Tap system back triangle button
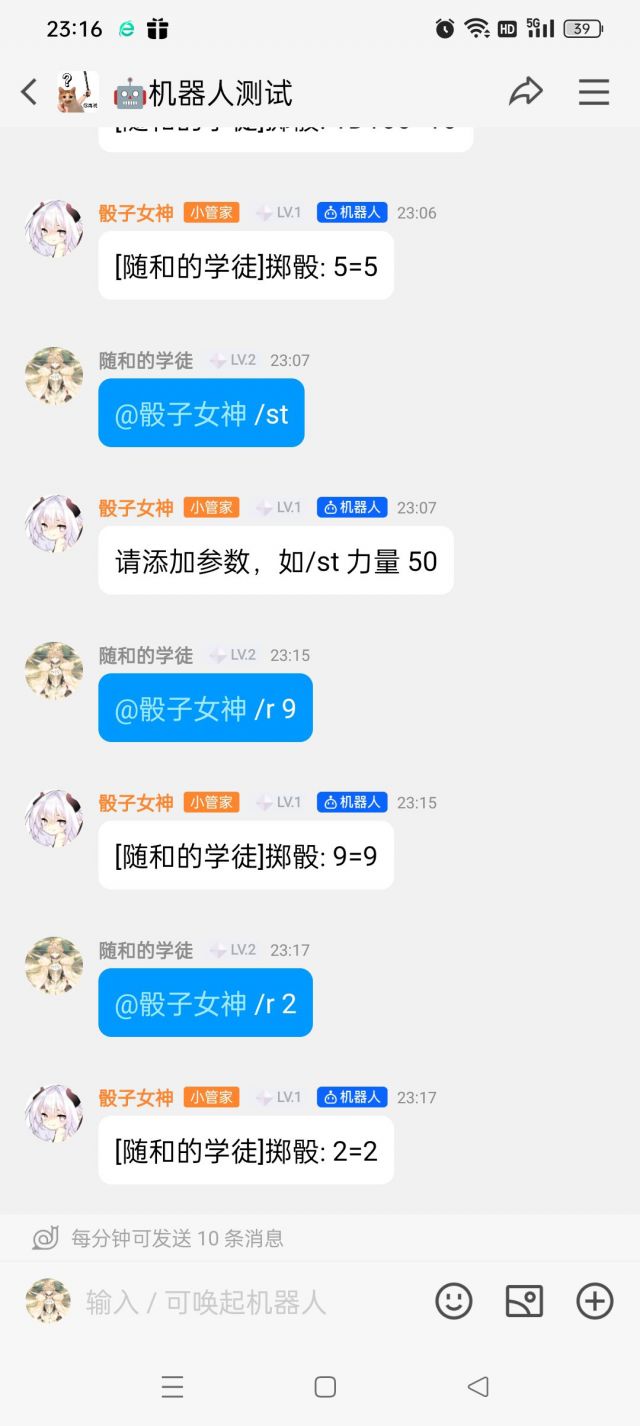This screenshot has height=1426, width=640. pos(478,1386)
